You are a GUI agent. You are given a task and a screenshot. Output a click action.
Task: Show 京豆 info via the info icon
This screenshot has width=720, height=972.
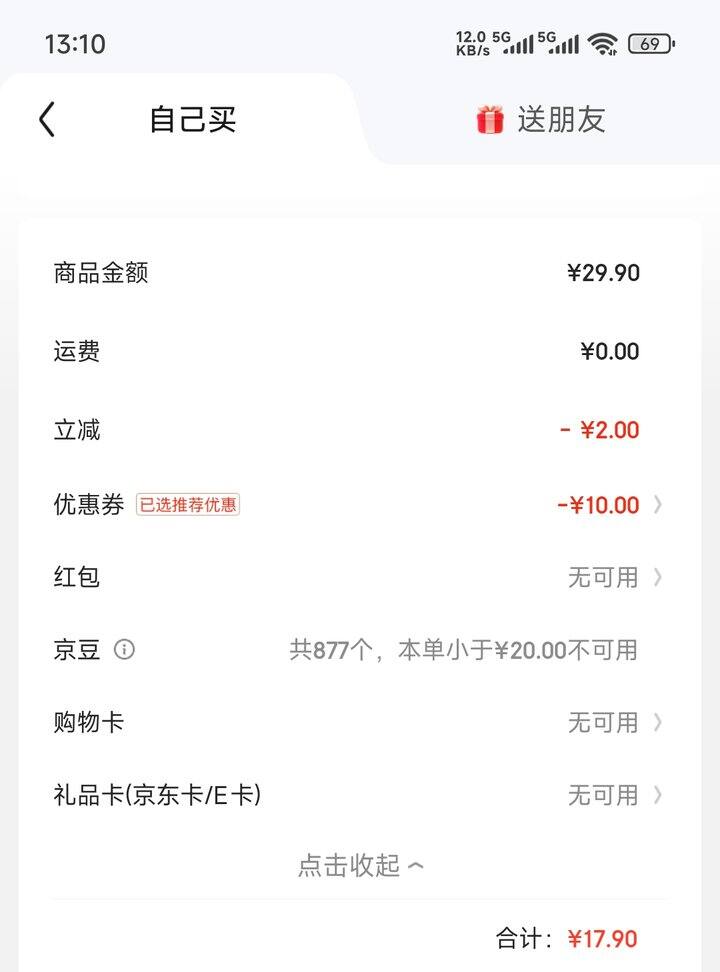[124, 650]
